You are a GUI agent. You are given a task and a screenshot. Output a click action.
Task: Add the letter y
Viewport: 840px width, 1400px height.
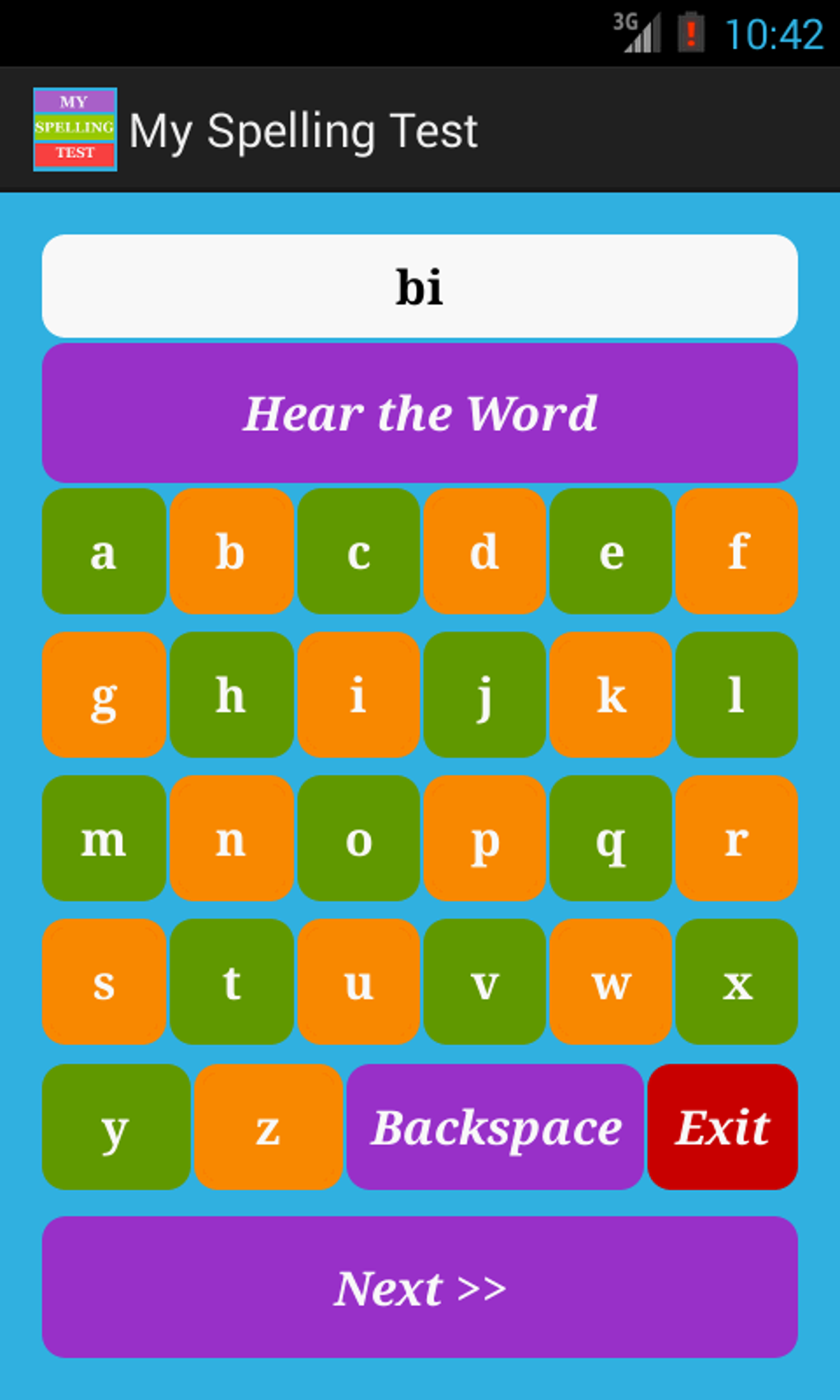click(116, 1127)
